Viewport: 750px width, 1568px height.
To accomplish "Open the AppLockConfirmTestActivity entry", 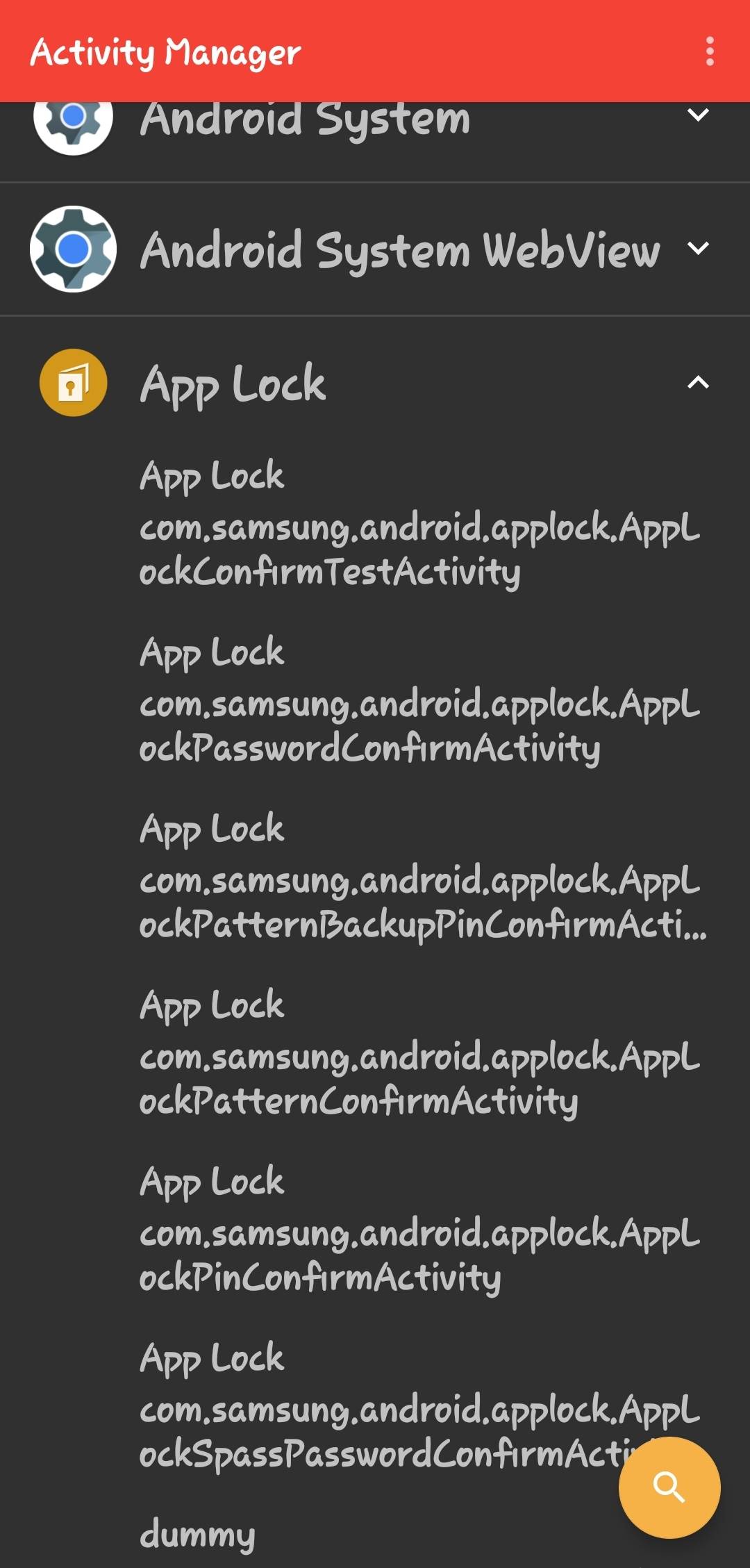I will tap(419, 524).
